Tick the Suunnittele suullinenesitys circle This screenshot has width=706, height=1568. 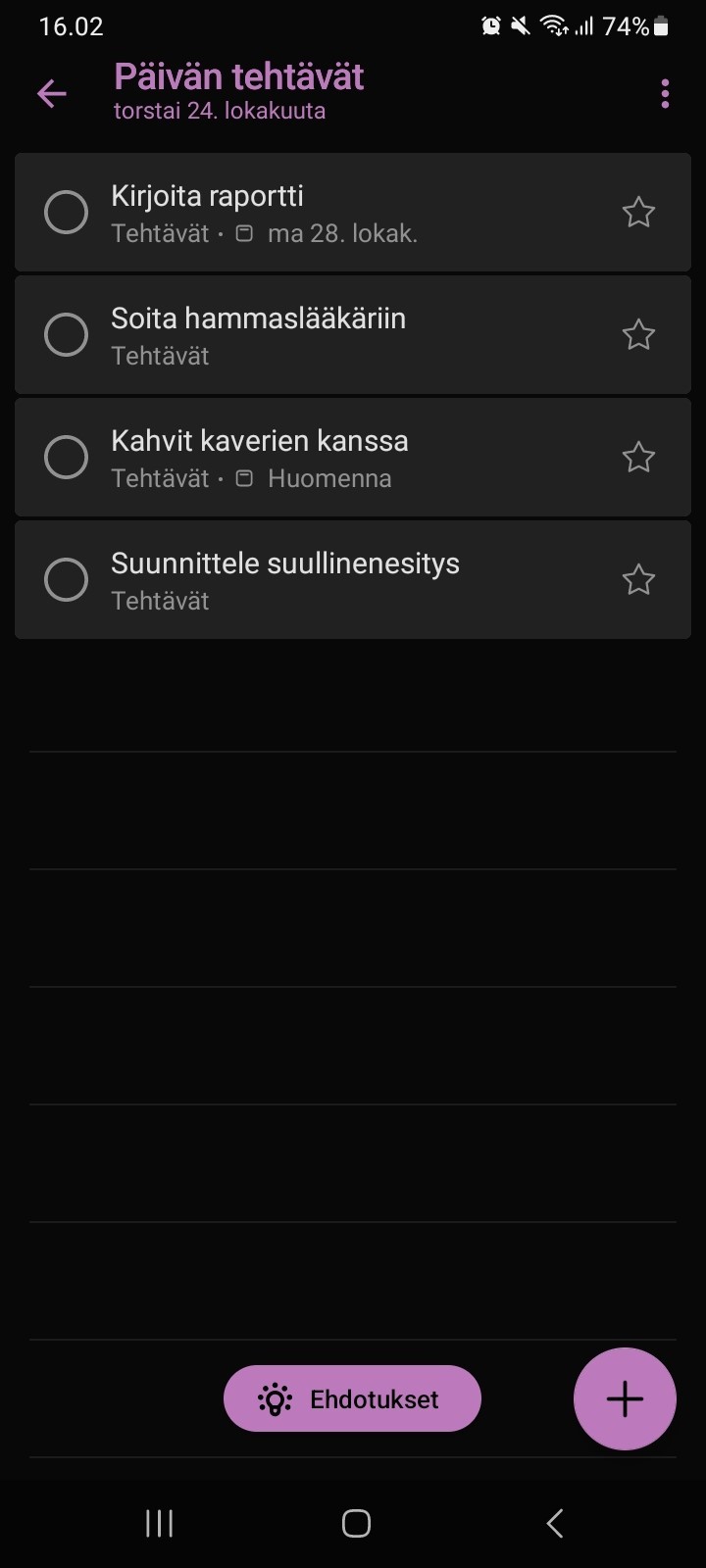pyautogui.click(x=67, y=580)
